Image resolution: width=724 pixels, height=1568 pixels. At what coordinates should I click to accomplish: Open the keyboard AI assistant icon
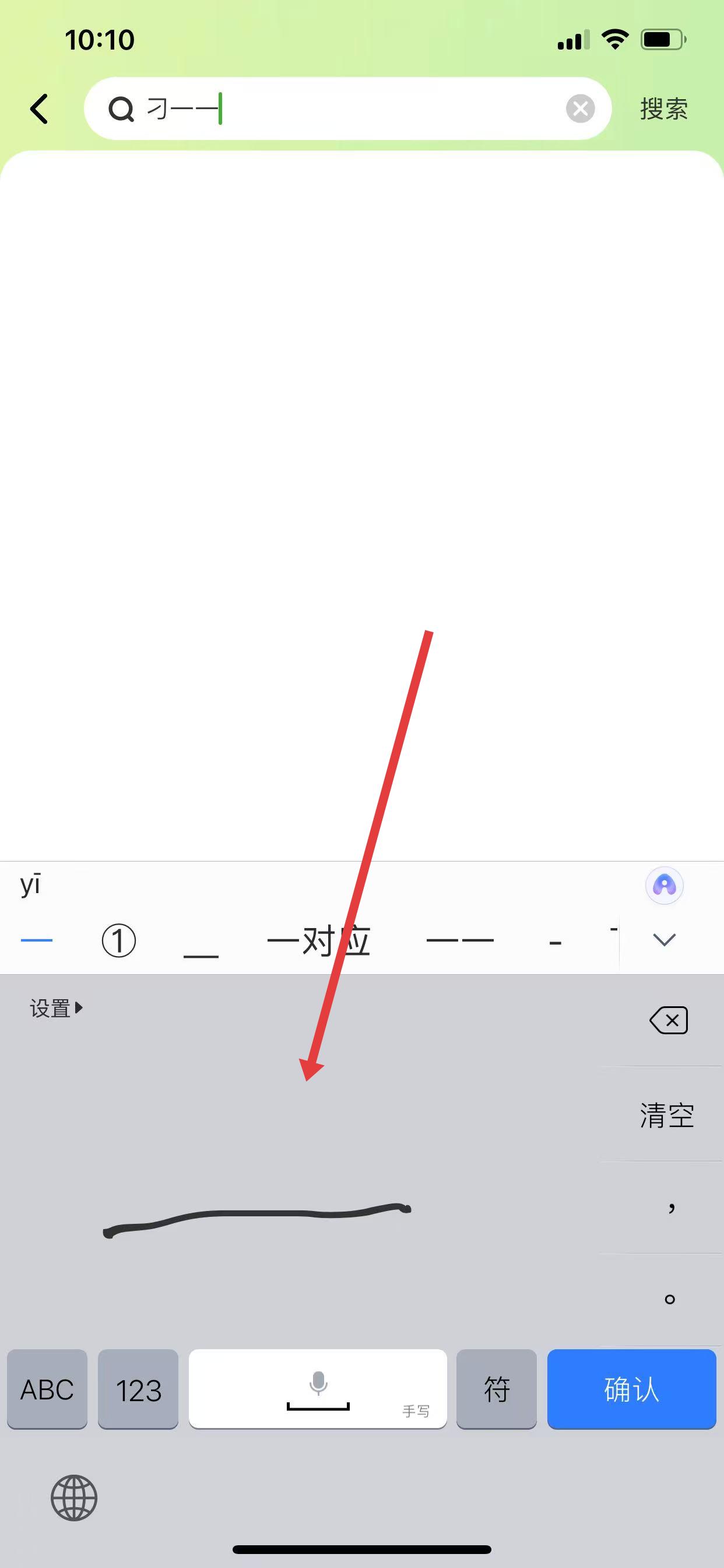pos(664,885)
